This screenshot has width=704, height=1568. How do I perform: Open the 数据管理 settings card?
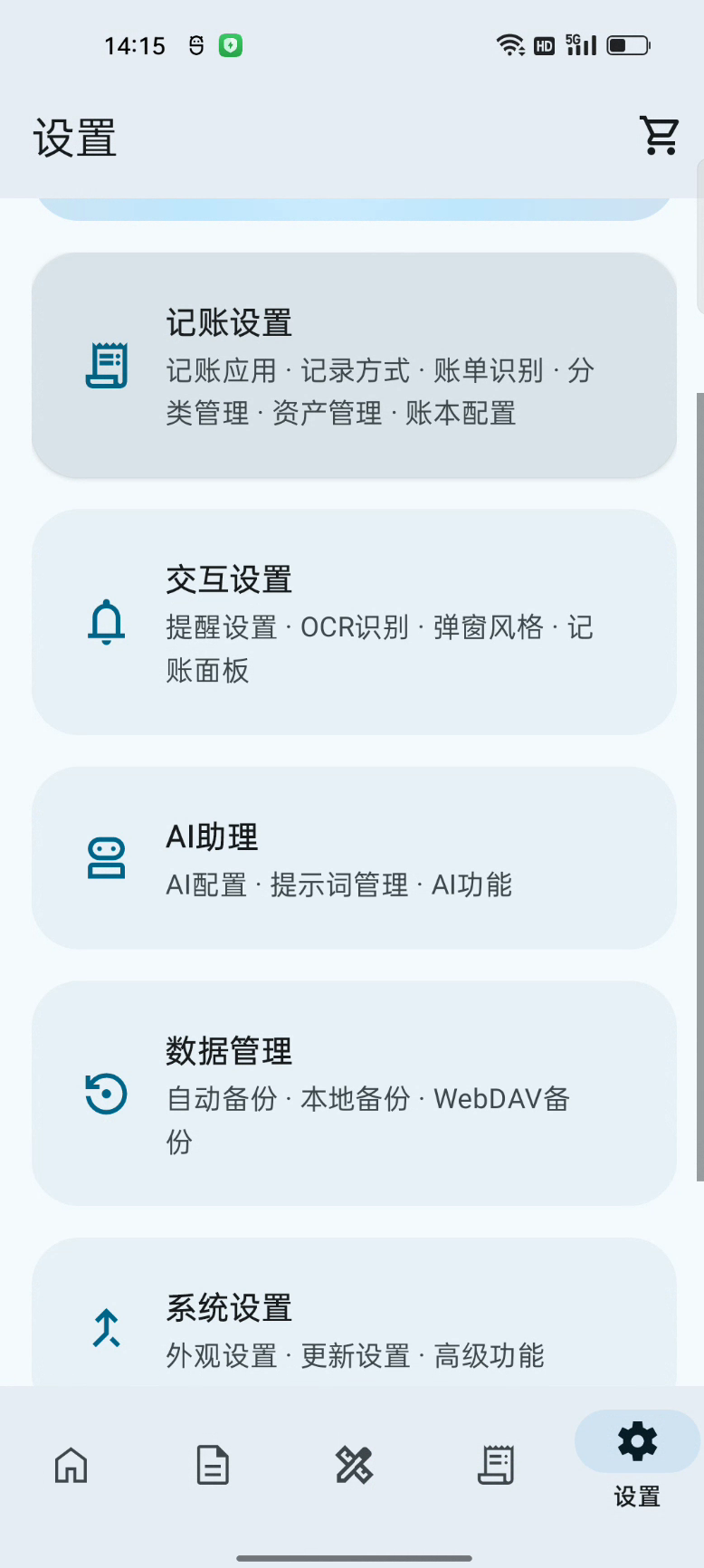tap(353, 1094)
